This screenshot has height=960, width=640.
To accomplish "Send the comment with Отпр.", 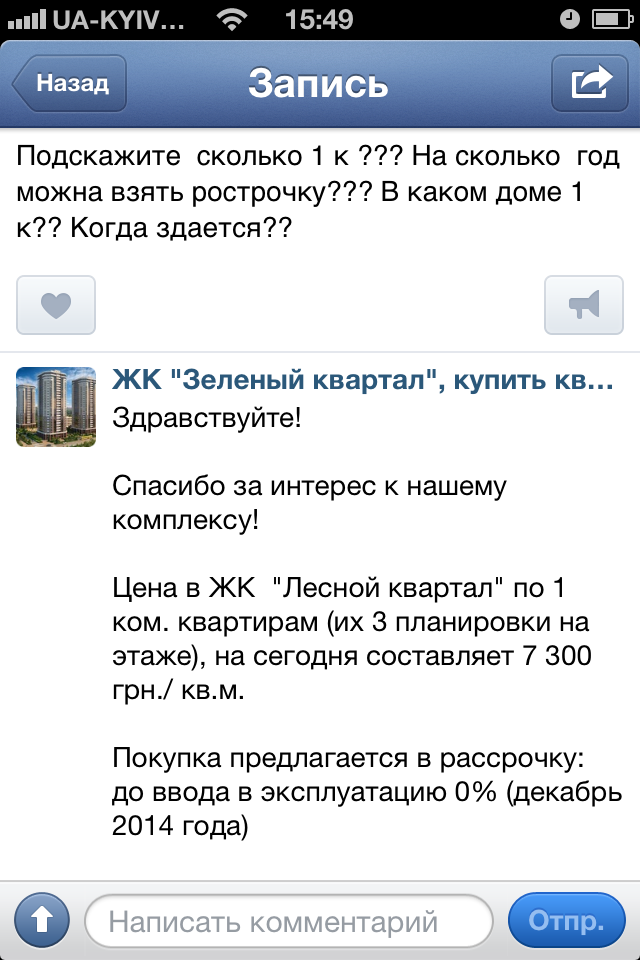I will (567, 919).
